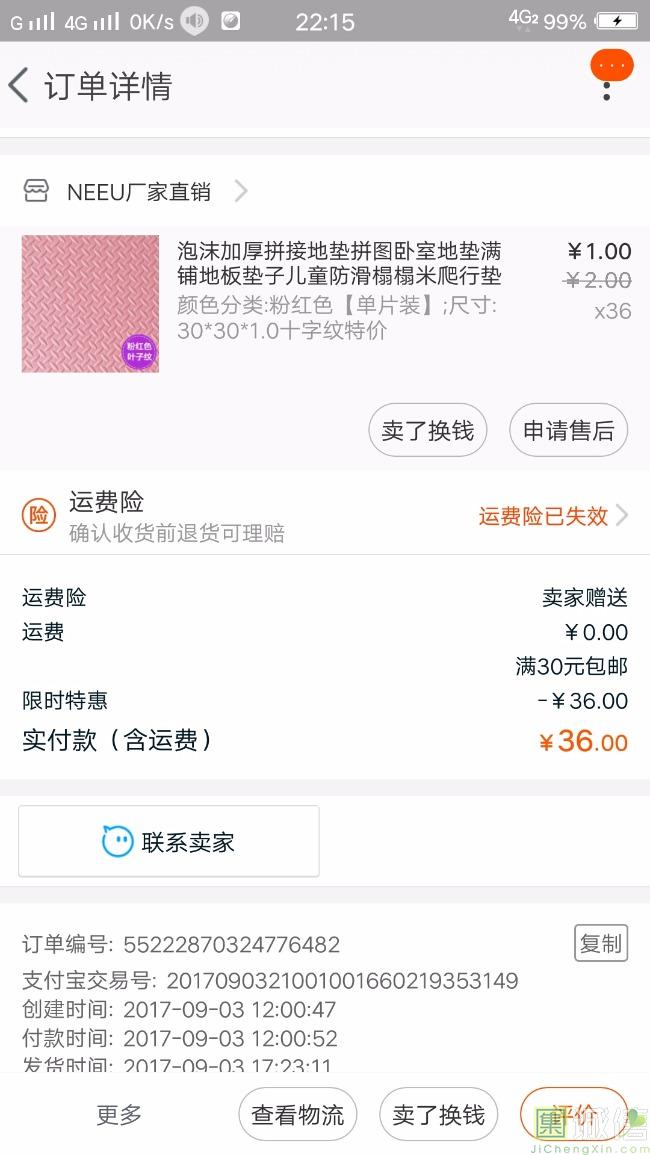Open the 更多 options
The image size is (650, 1155).
pyautogui.click(x=119, y=1115)
